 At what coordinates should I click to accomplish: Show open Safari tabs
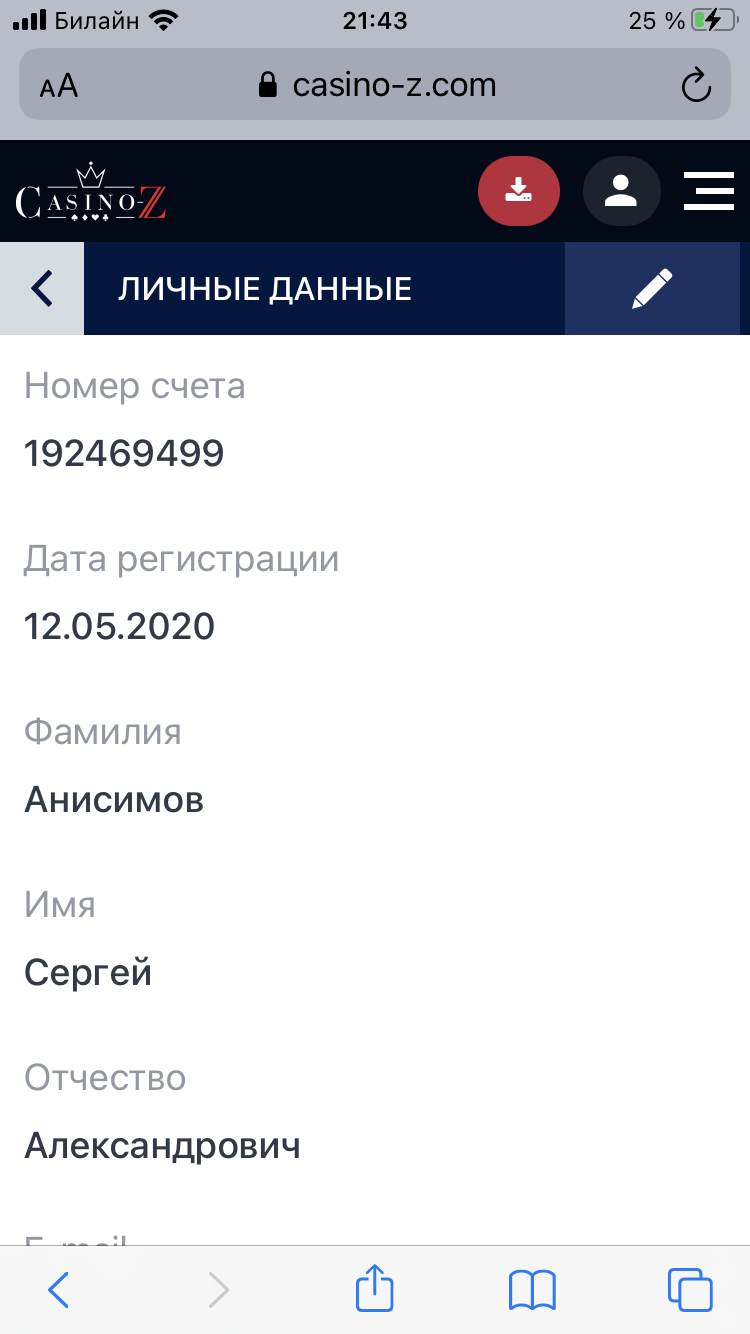(690, 1290)
